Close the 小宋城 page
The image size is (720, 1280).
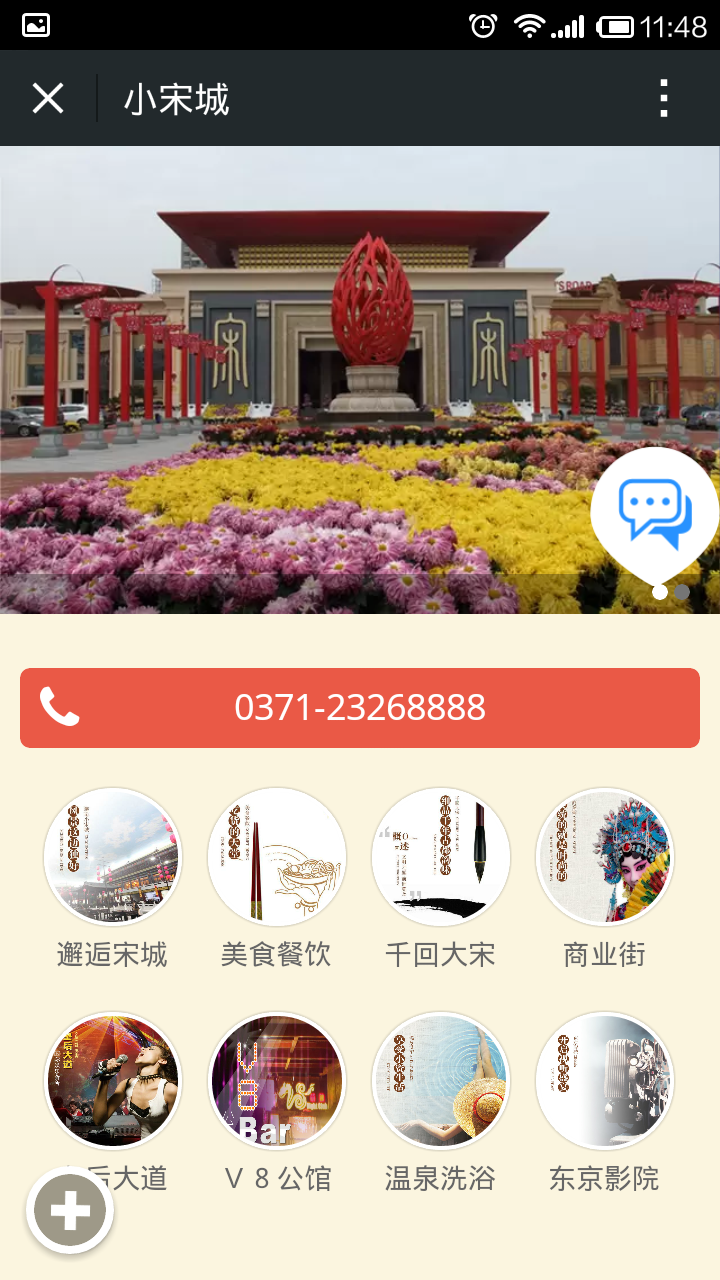click(x=48, y=99)
